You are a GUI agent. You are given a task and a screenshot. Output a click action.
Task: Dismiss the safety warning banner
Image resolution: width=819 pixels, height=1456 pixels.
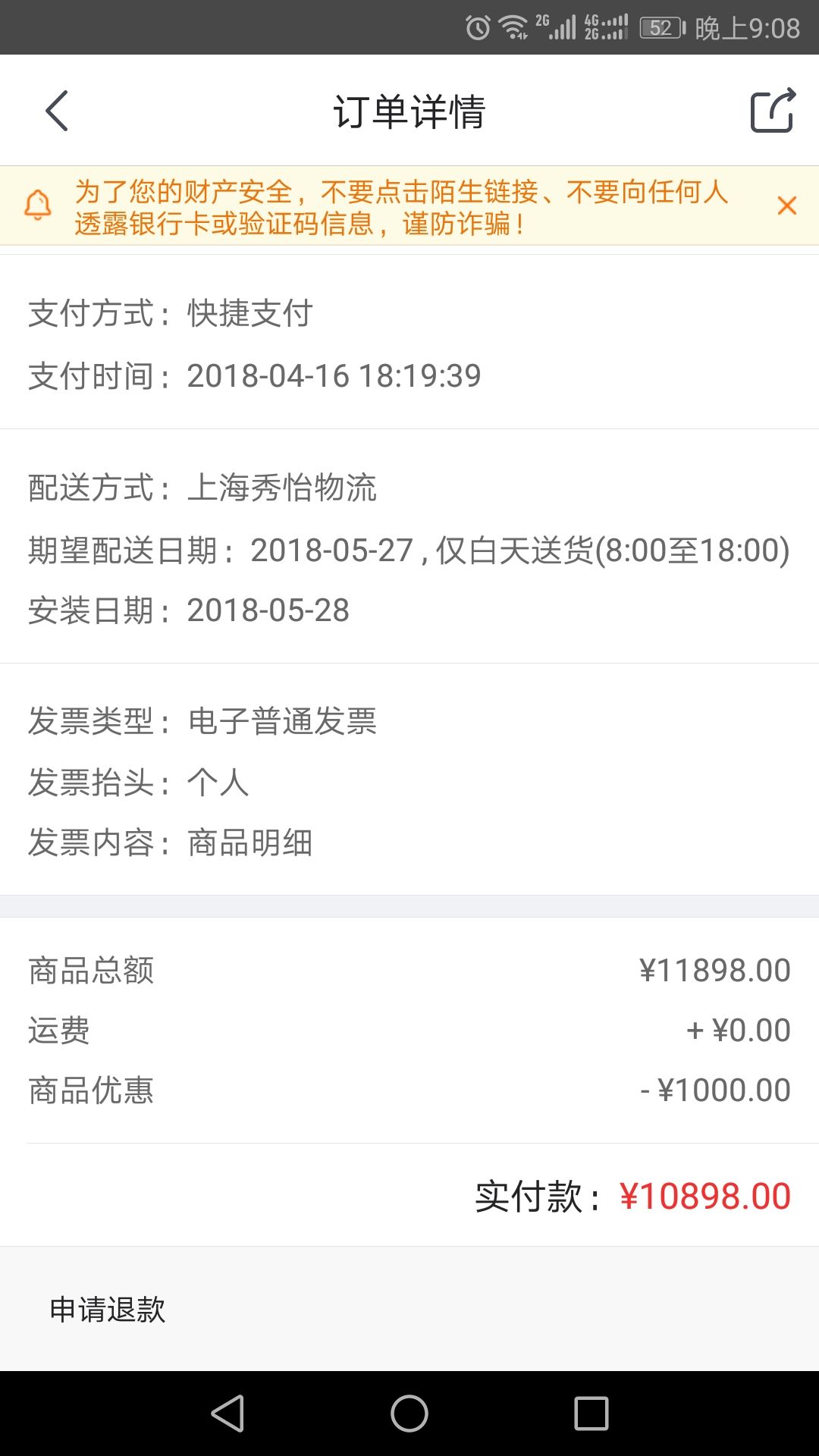(786, 206)
